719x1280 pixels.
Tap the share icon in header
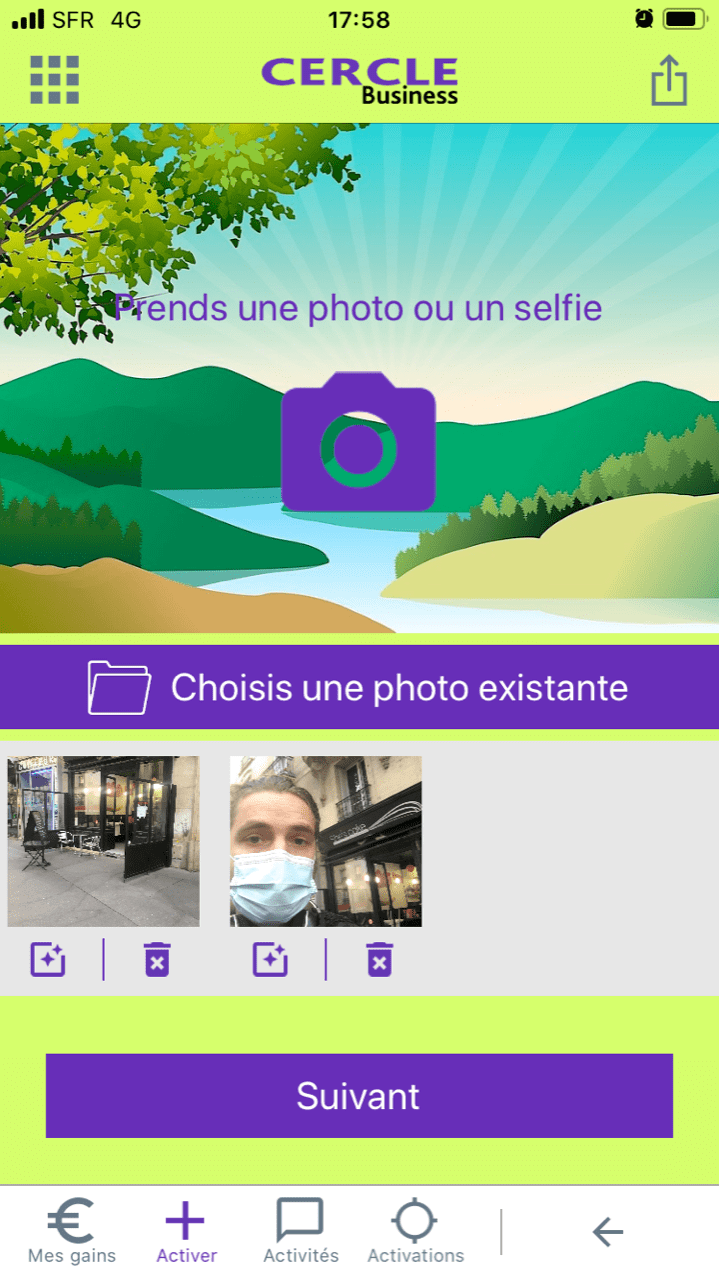(669, 80)
